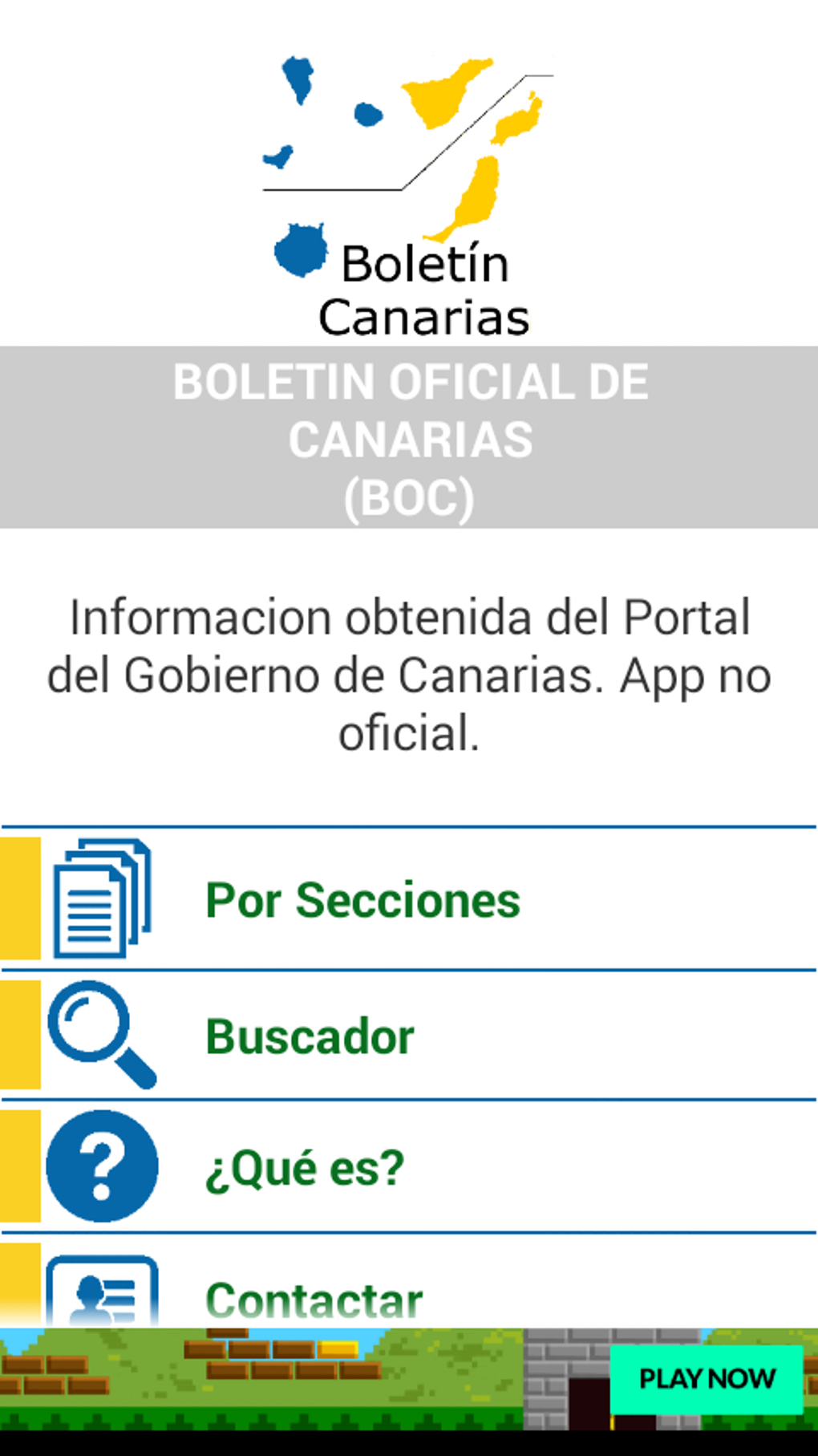The height and width of the screenshot is (1456, 818).
Task: Tap PLAY NOW in the ad banner
Action: click(x=707, y=1379)
